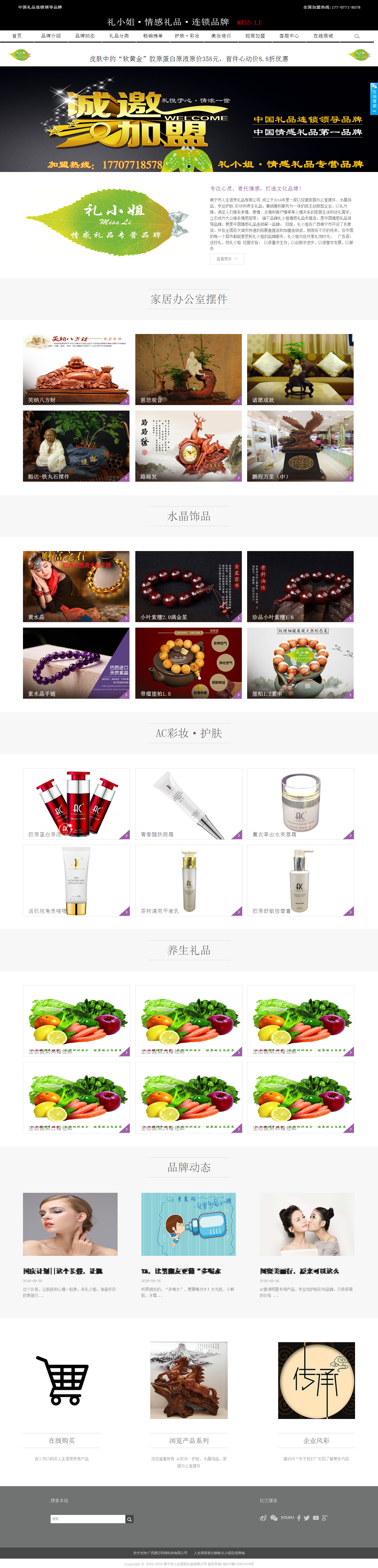Tap the search icon in the nav bar

[x=357, y=36]
